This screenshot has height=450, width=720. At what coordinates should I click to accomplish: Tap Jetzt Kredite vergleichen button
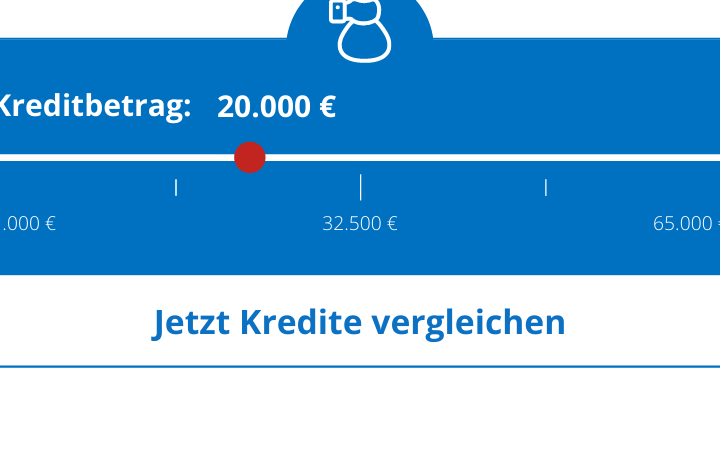359,322
